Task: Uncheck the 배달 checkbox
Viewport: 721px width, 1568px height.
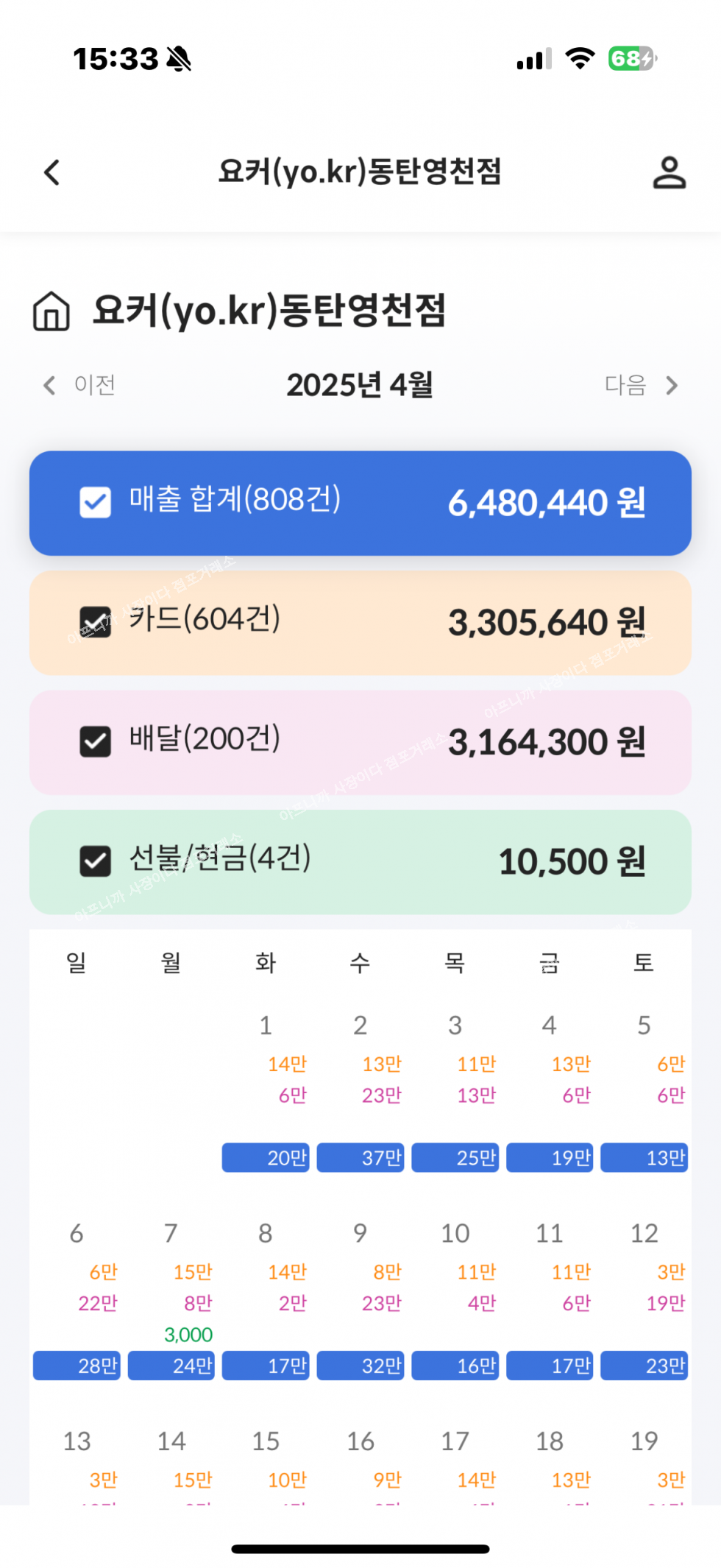Action: tap(96, 741)
